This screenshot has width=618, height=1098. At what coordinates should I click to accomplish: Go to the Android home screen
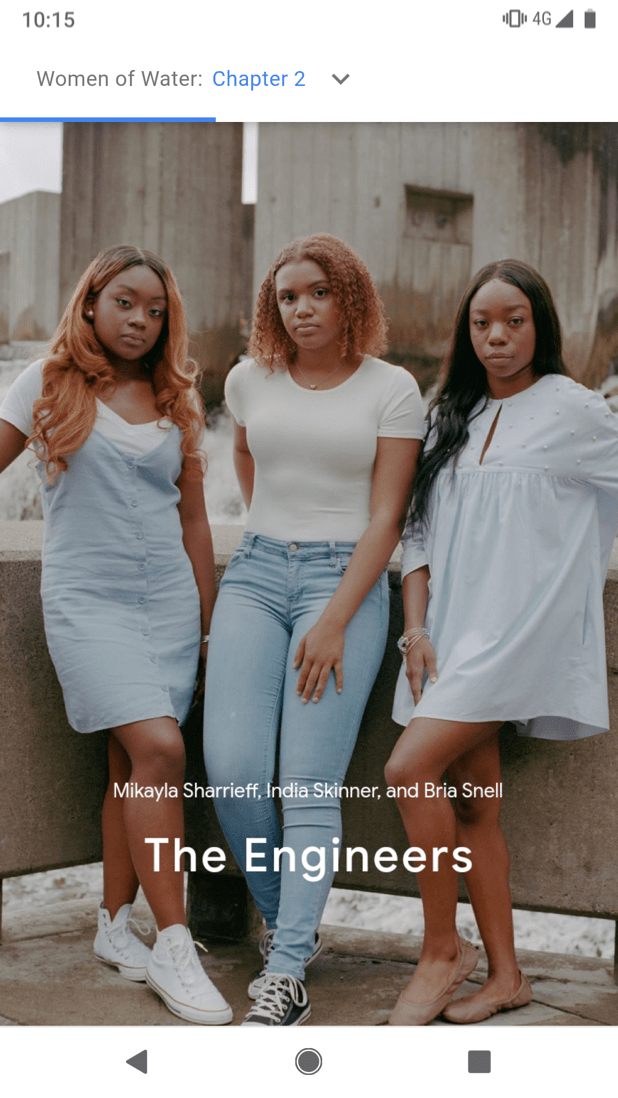(309, 1061)
